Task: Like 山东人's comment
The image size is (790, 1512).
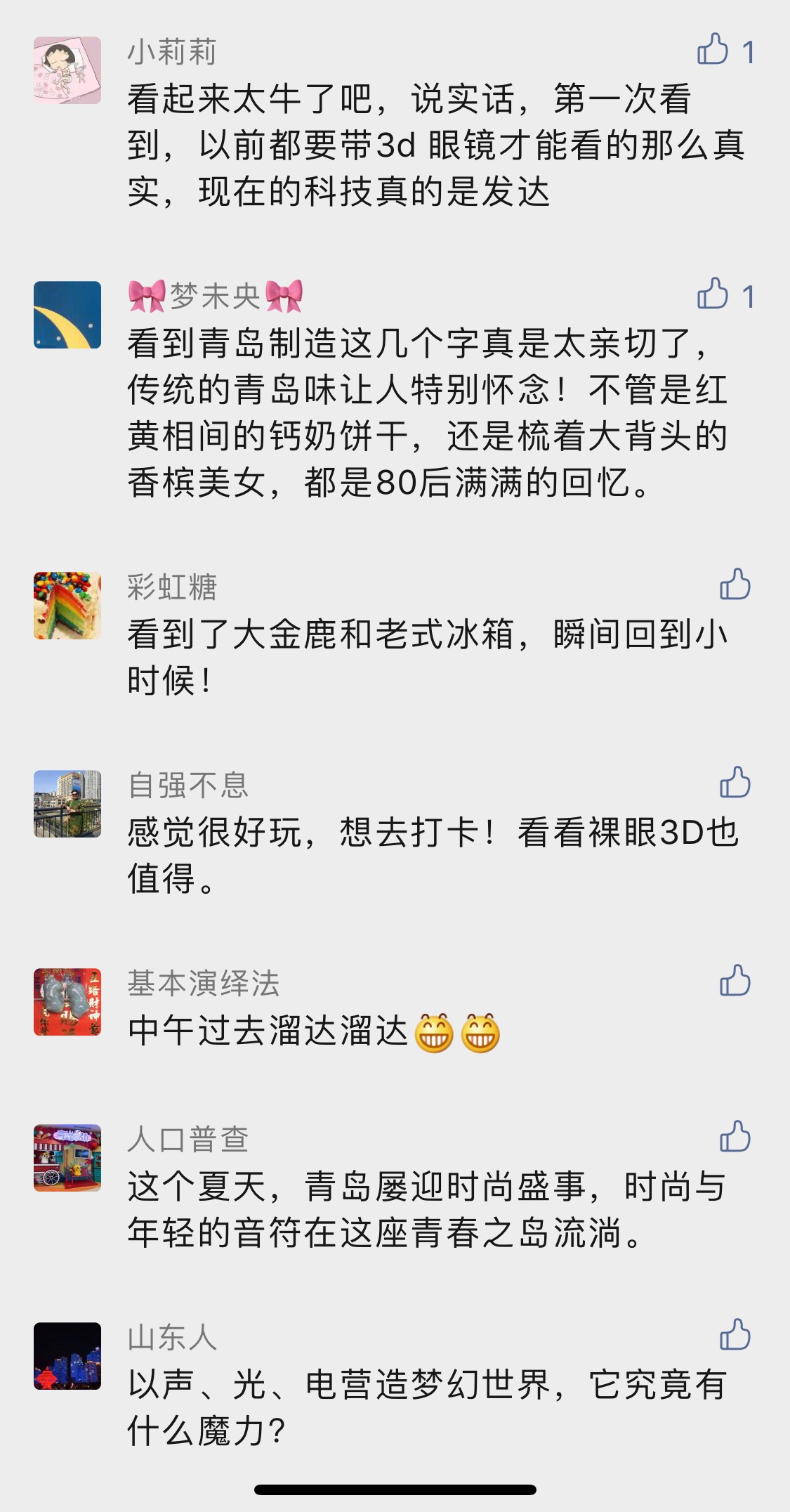Action: [x=735, y=1335]
